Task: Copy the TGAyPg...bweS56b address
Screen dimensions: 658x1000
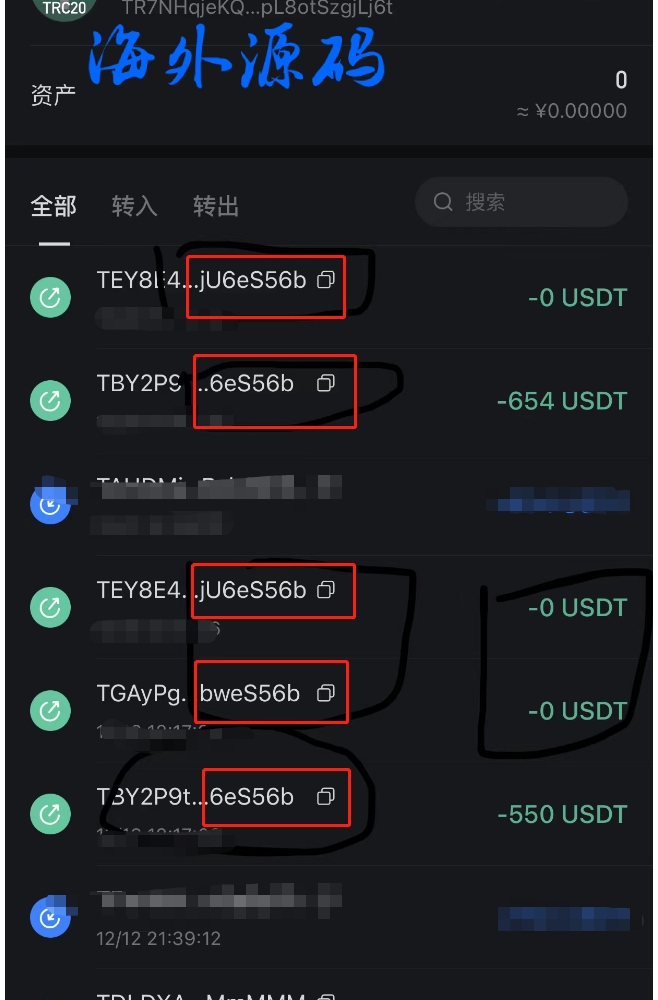Action: pyautogui.click(x=325, y=693)
